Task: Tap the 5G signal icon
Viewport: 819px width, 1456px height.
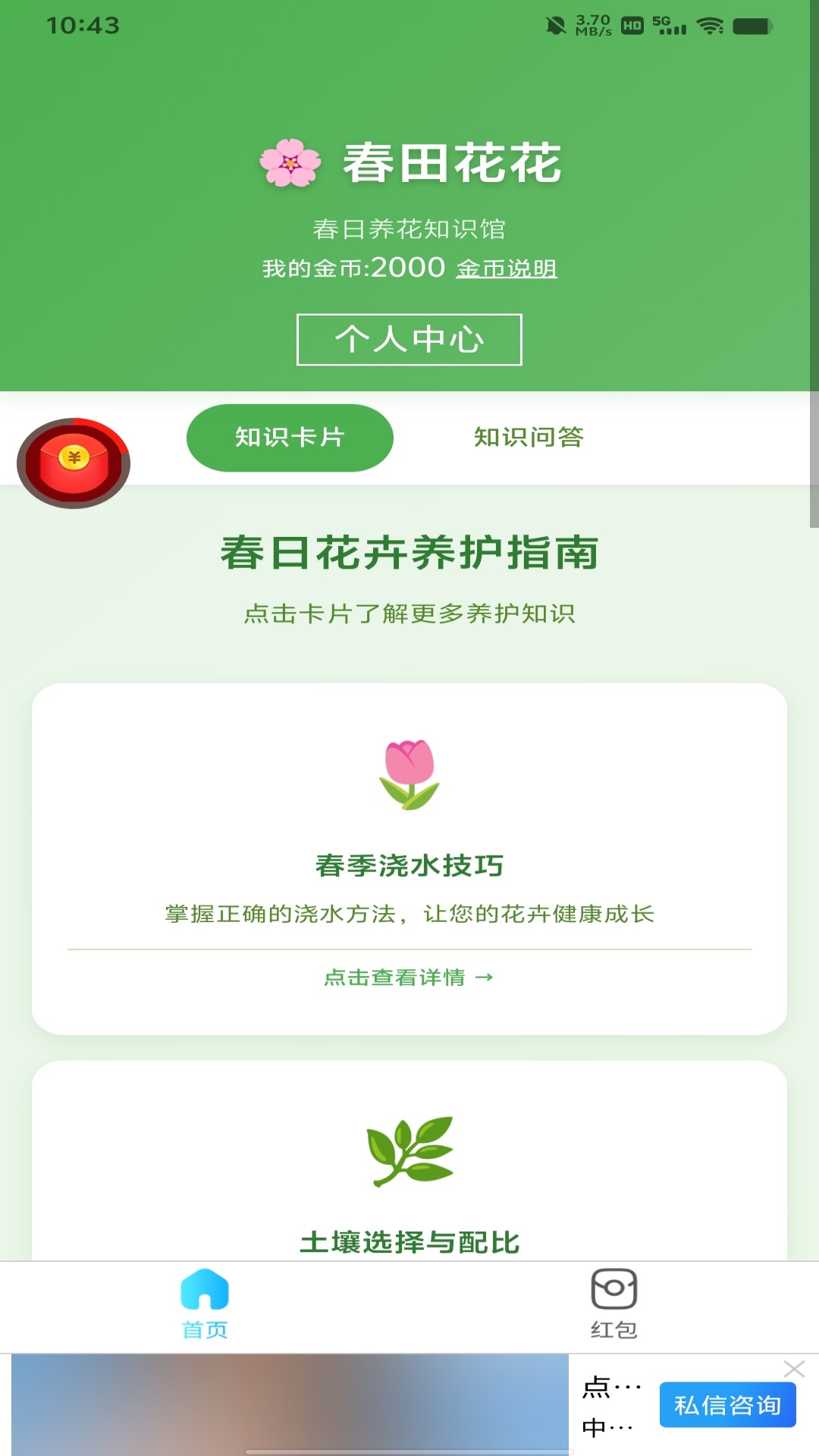Action: pyautogui.click(x=669, y=25)
